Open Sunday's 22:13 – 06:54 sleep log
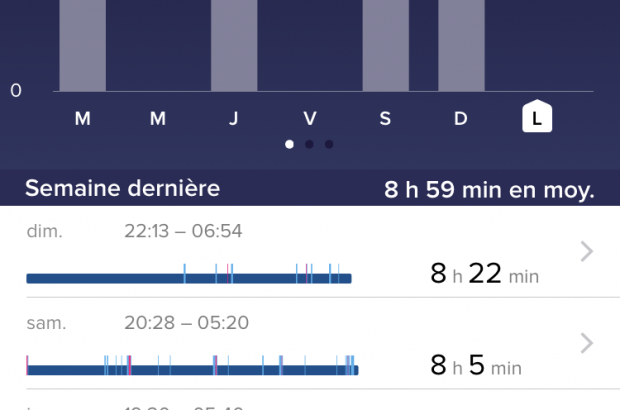 [x=310, y=253]
